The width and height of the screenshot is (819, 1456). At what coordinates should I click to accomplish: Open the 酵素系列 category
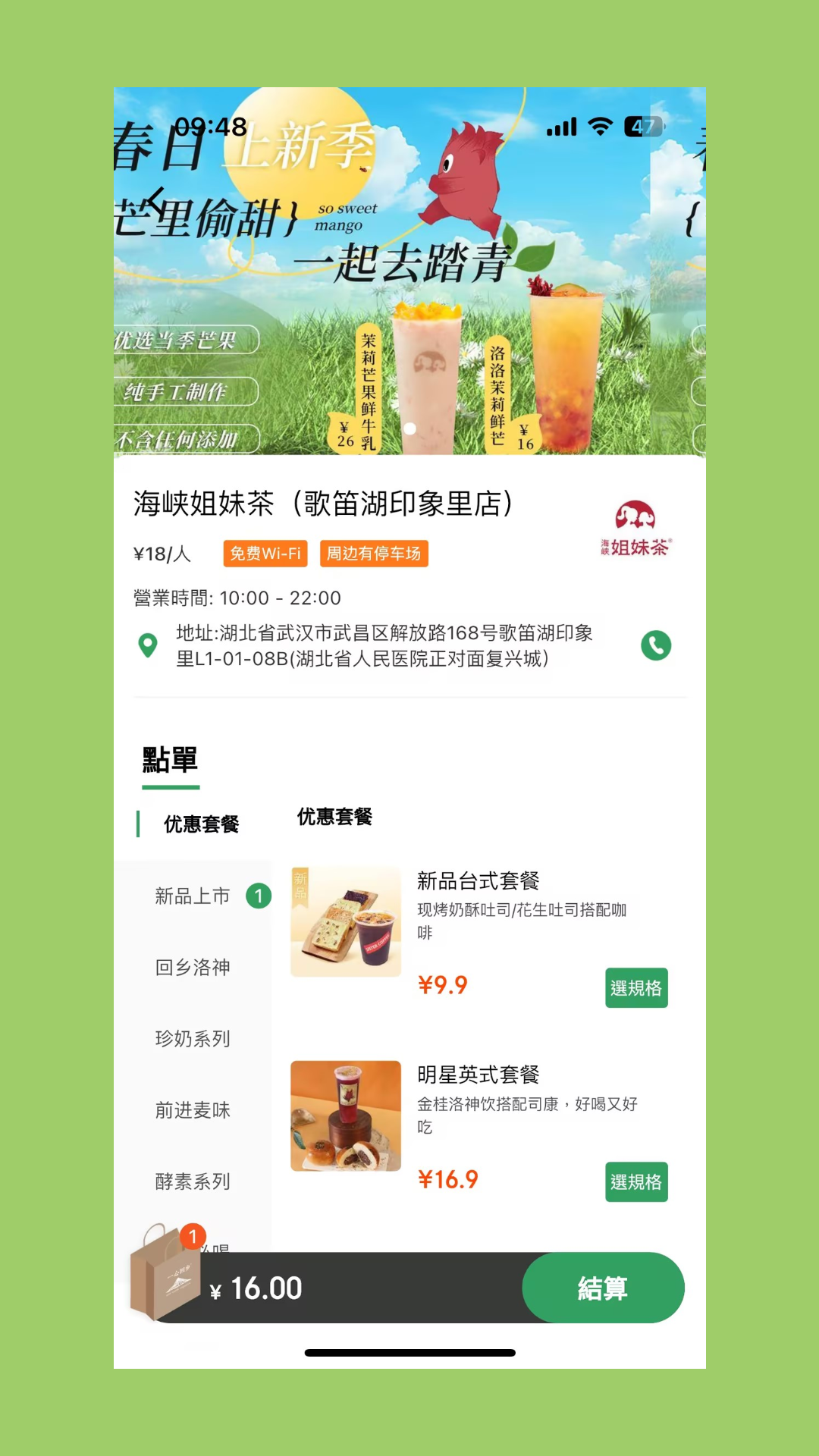(x=193, y=1181)
